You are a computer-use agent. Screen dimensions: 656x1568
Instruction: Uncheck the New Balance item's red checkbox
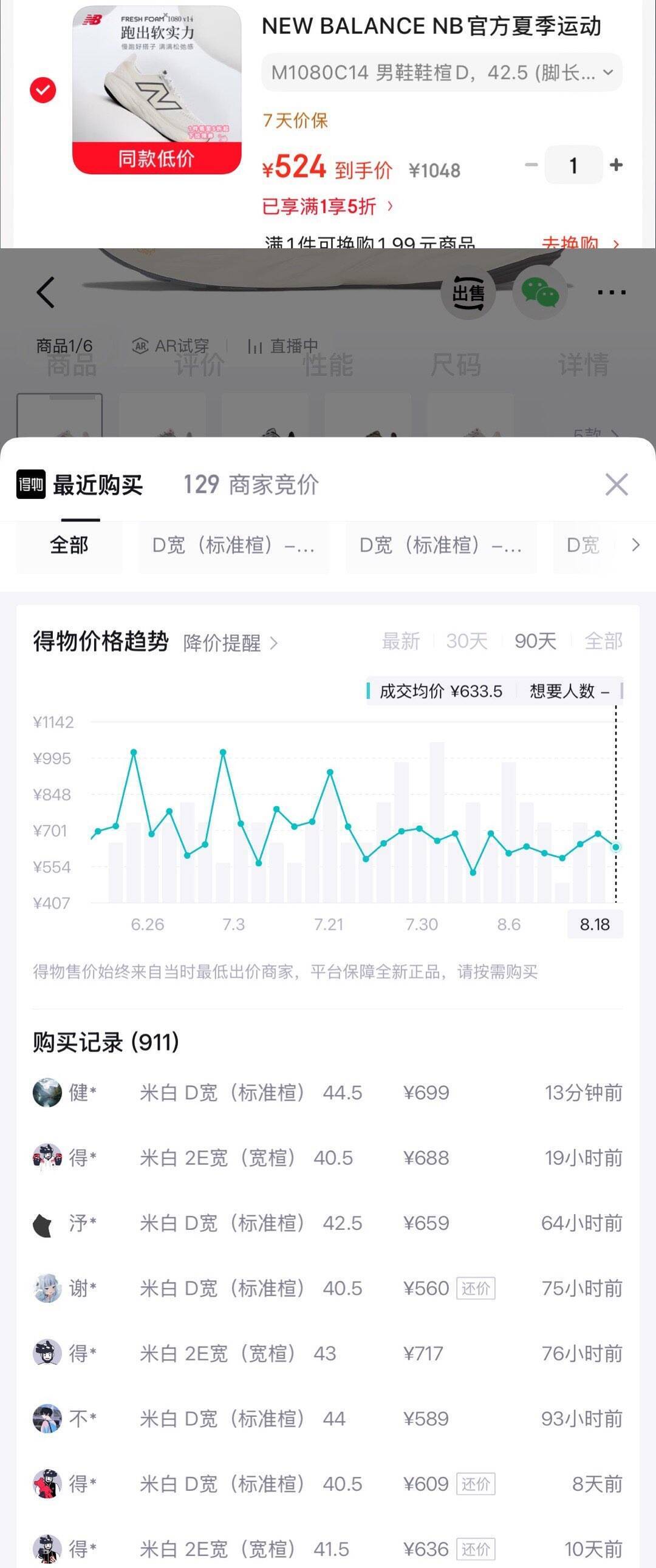tap(43, 90)
